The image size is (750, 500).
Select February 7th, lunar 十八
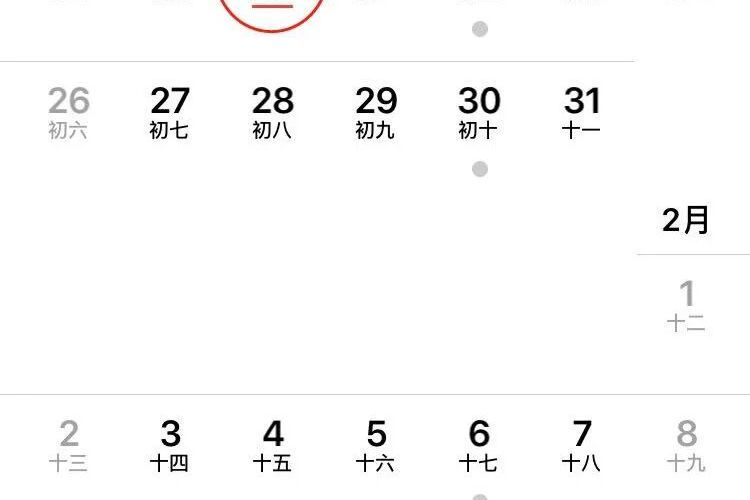(582, 445)
